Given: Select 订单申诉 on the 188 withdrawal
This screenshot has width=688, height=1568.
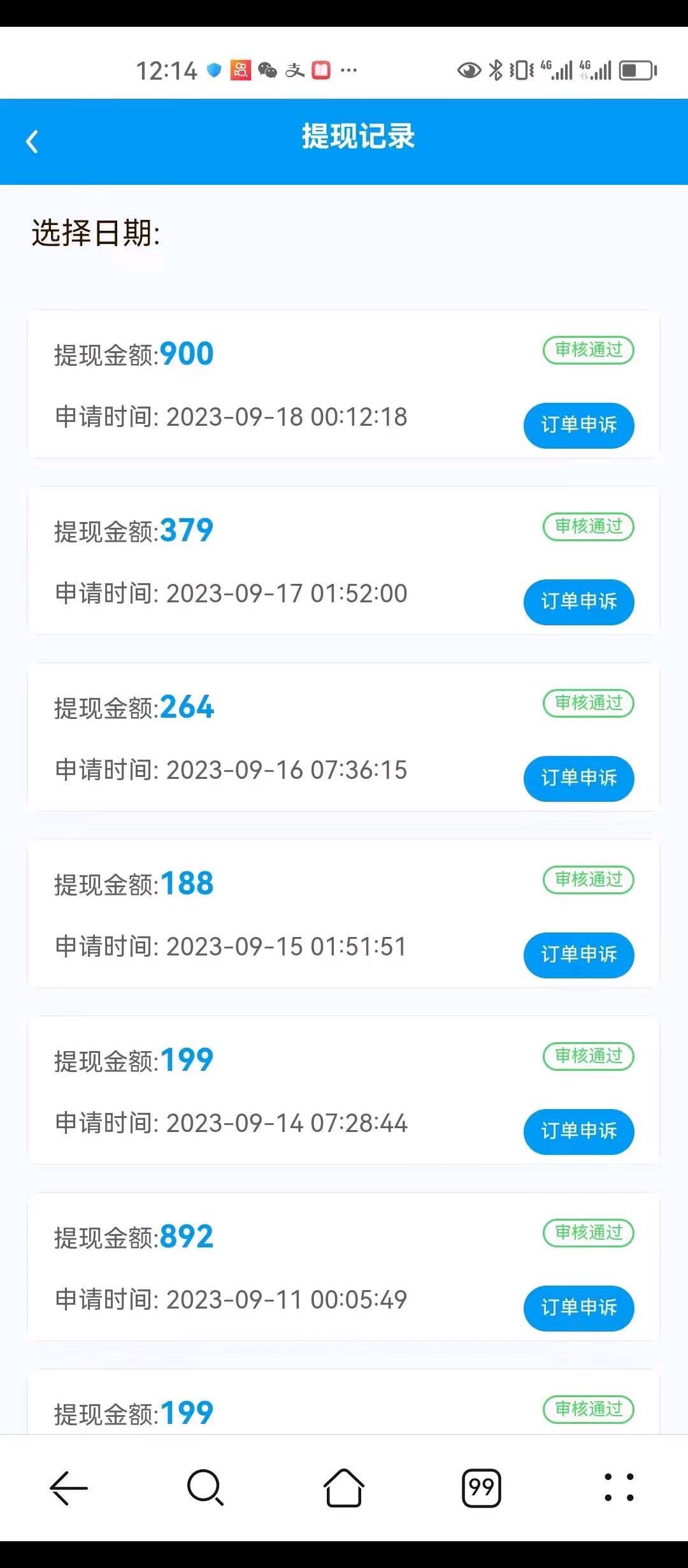Looking at the screenshot, I should (x=578, y=955).
